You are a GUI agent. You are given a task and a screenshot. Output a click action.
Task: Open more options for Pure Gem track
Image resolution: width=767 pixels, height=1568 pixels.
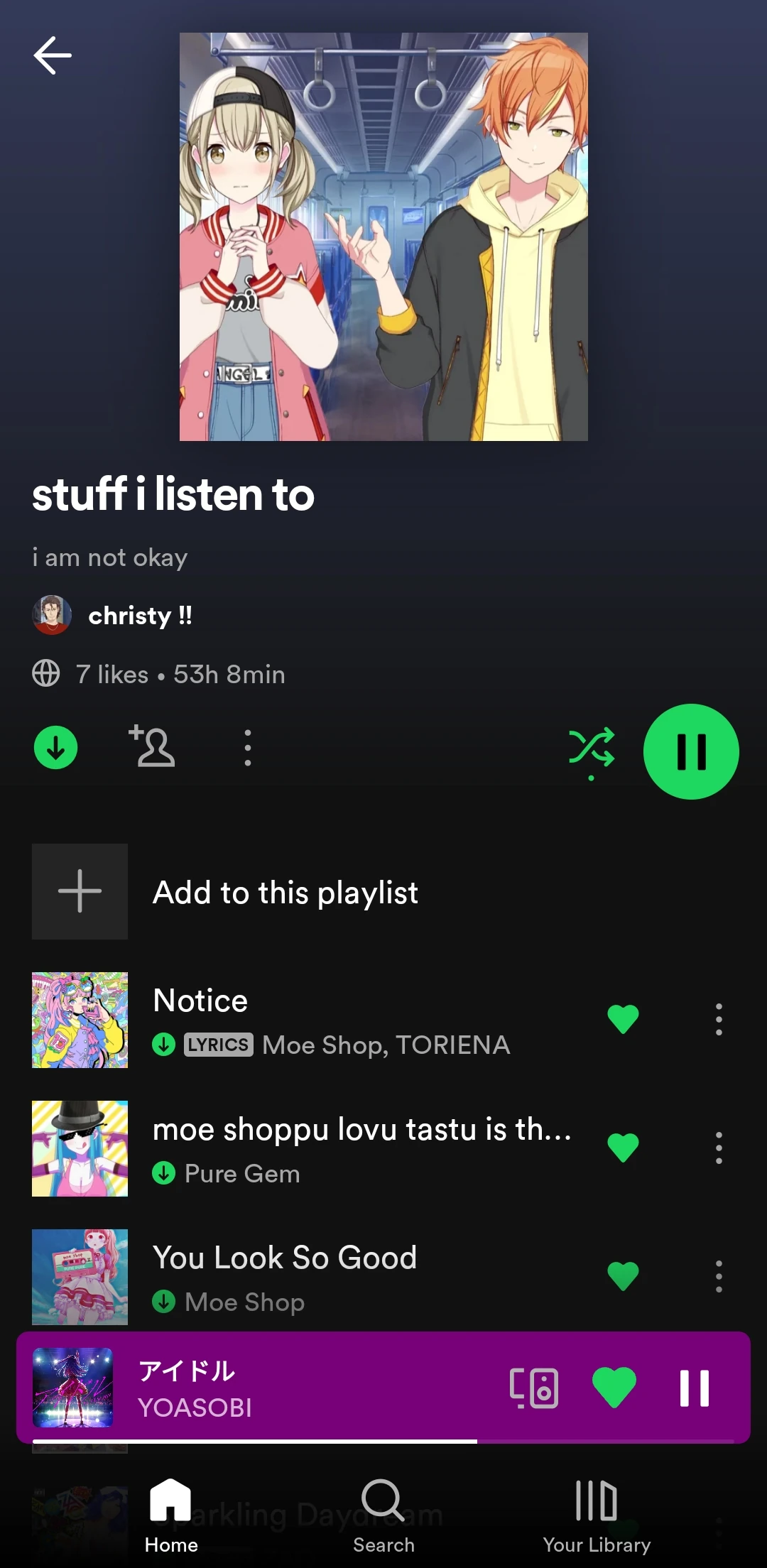click(x=719, y=1148)
